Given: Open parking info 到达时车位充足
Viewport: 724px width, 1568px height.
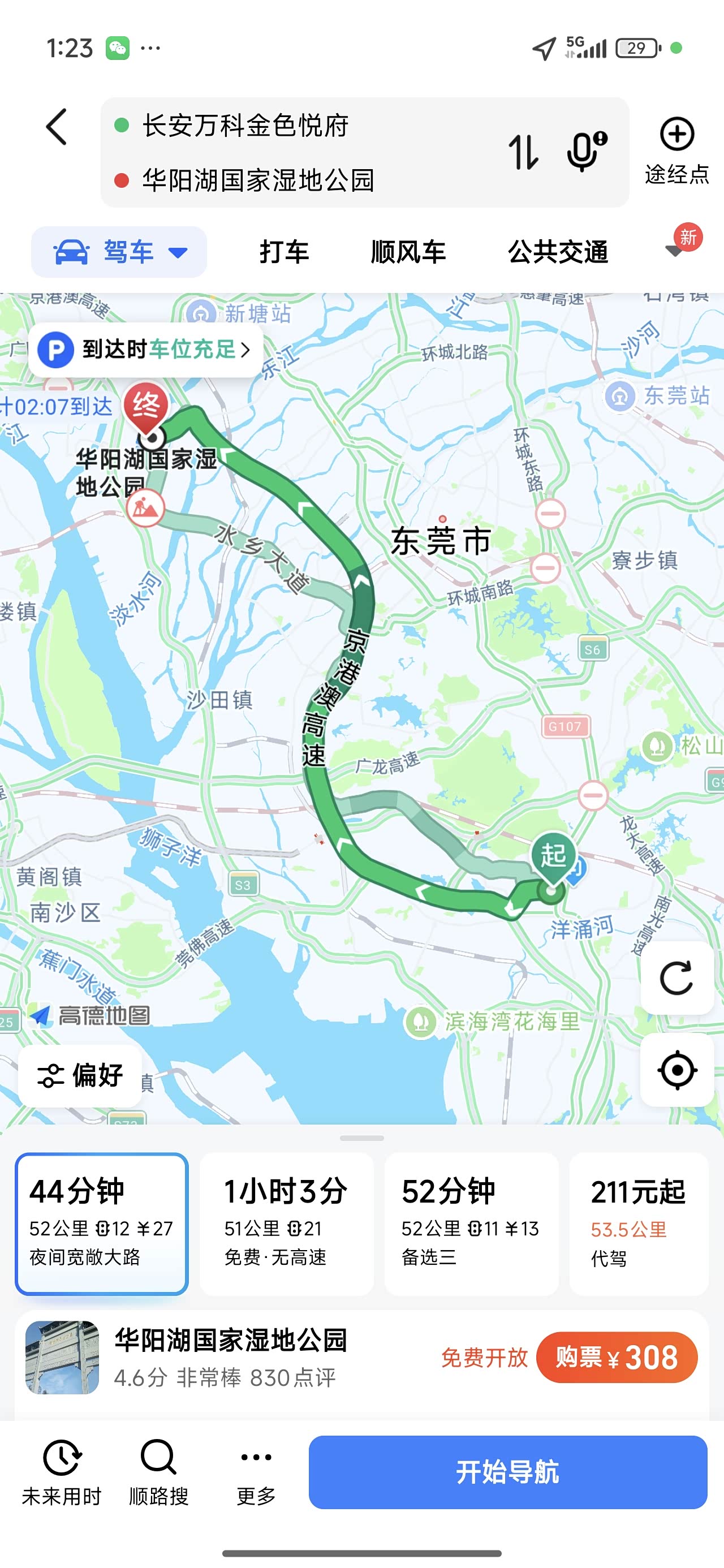Looking at the screenshot, I should (146, 350).
